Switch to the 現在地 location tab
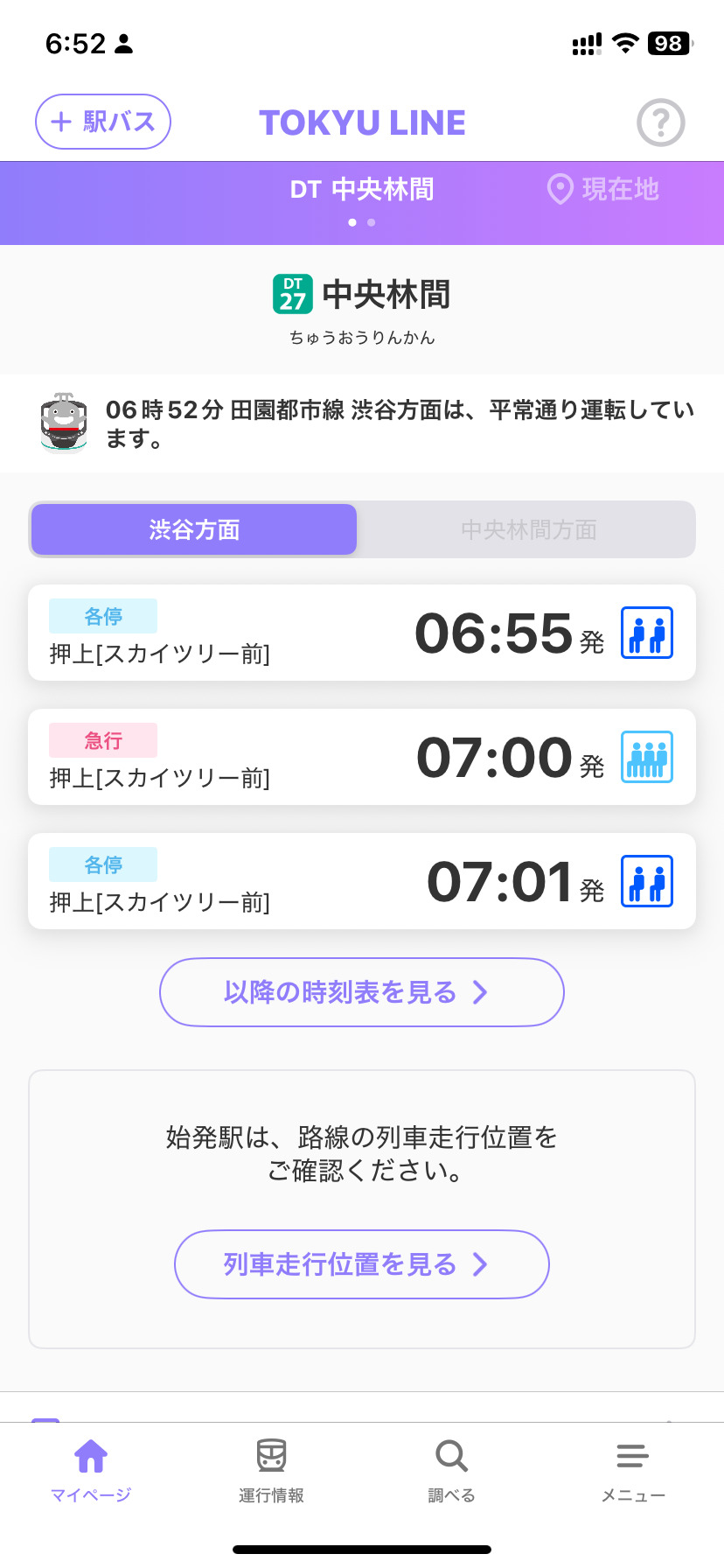The height and width of the screenshot is (1568, 724). pyautogui.click(x=603, y=189)
